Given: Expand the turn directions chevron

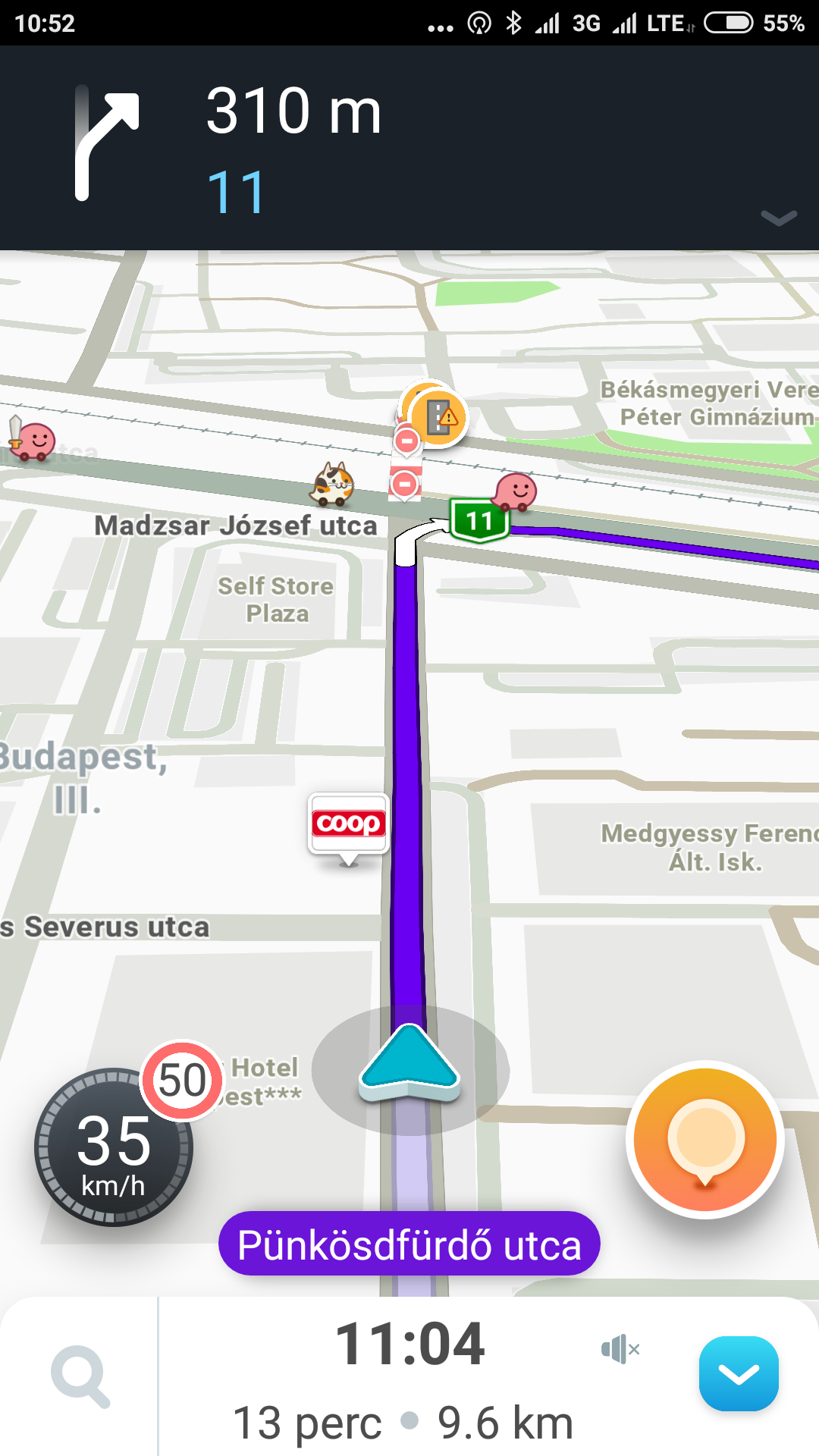Looking at the screenshot, I should tap(779, 218).
